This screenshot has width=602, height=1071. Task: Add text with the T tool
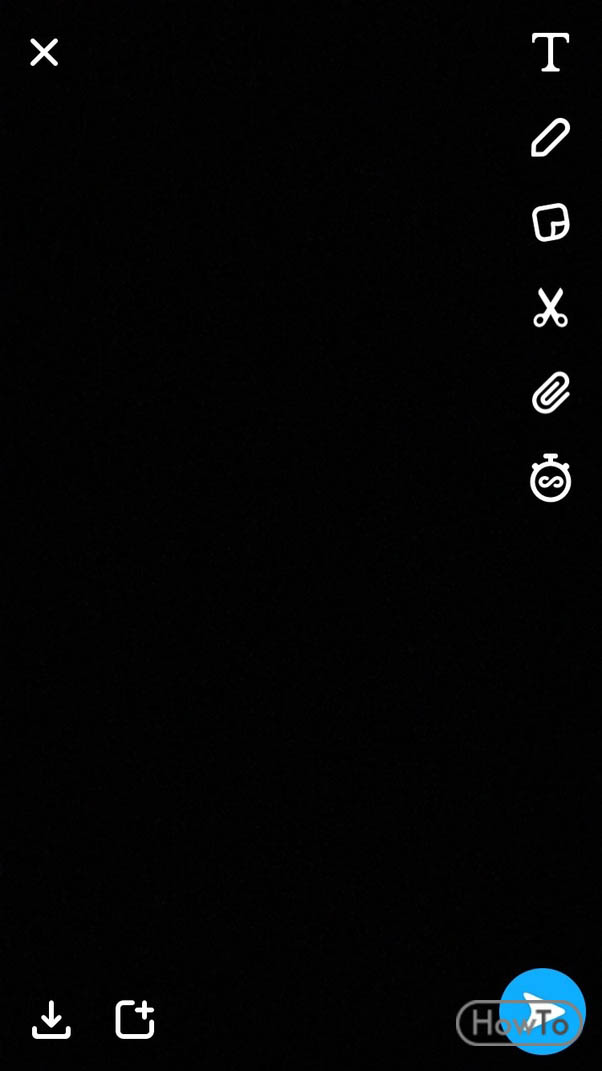tap(550, 52)
